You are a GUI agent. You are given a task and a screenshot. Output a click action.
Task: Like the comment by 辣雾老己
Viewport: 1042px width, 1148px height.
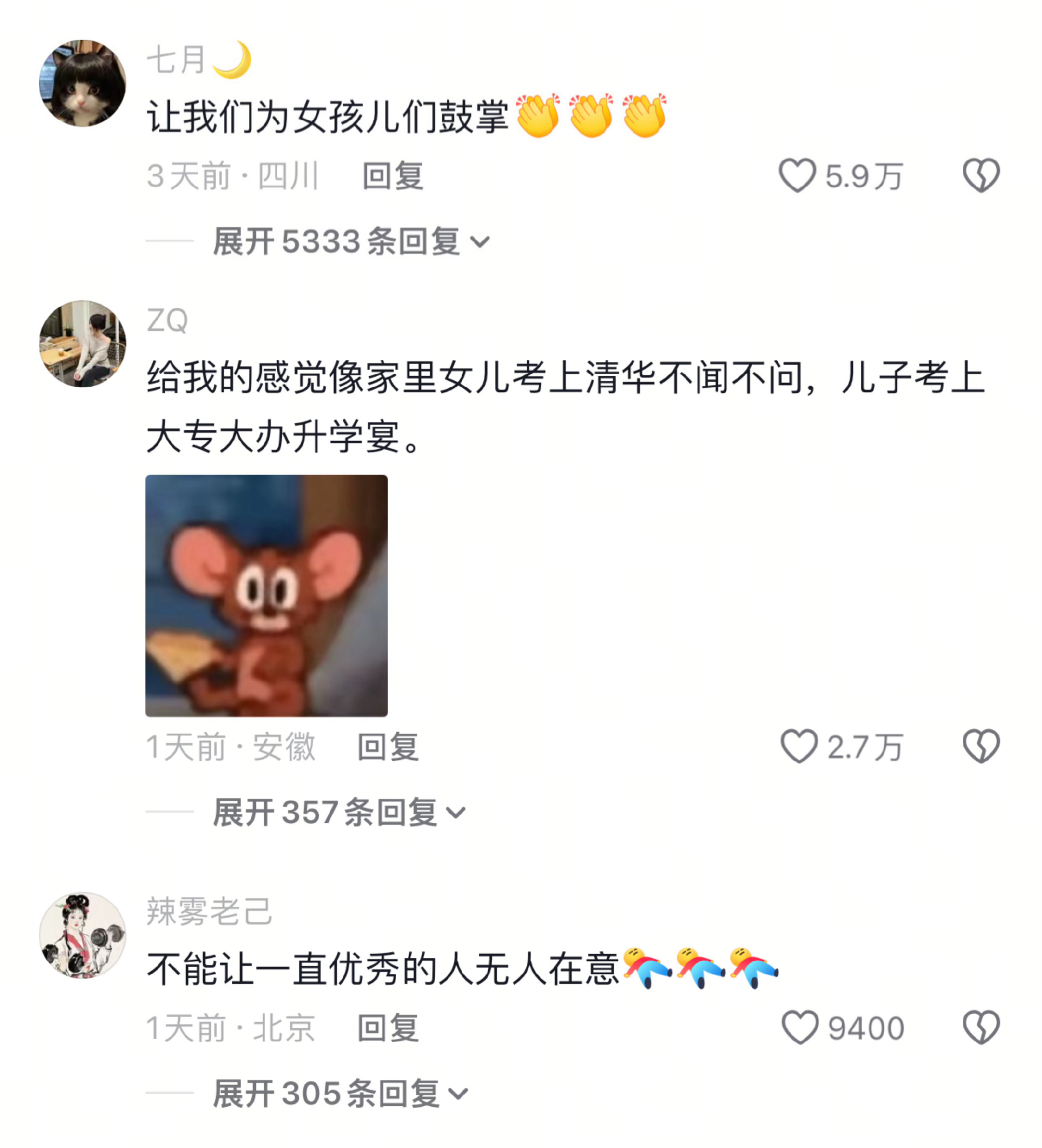click(x=799, y=1028)
